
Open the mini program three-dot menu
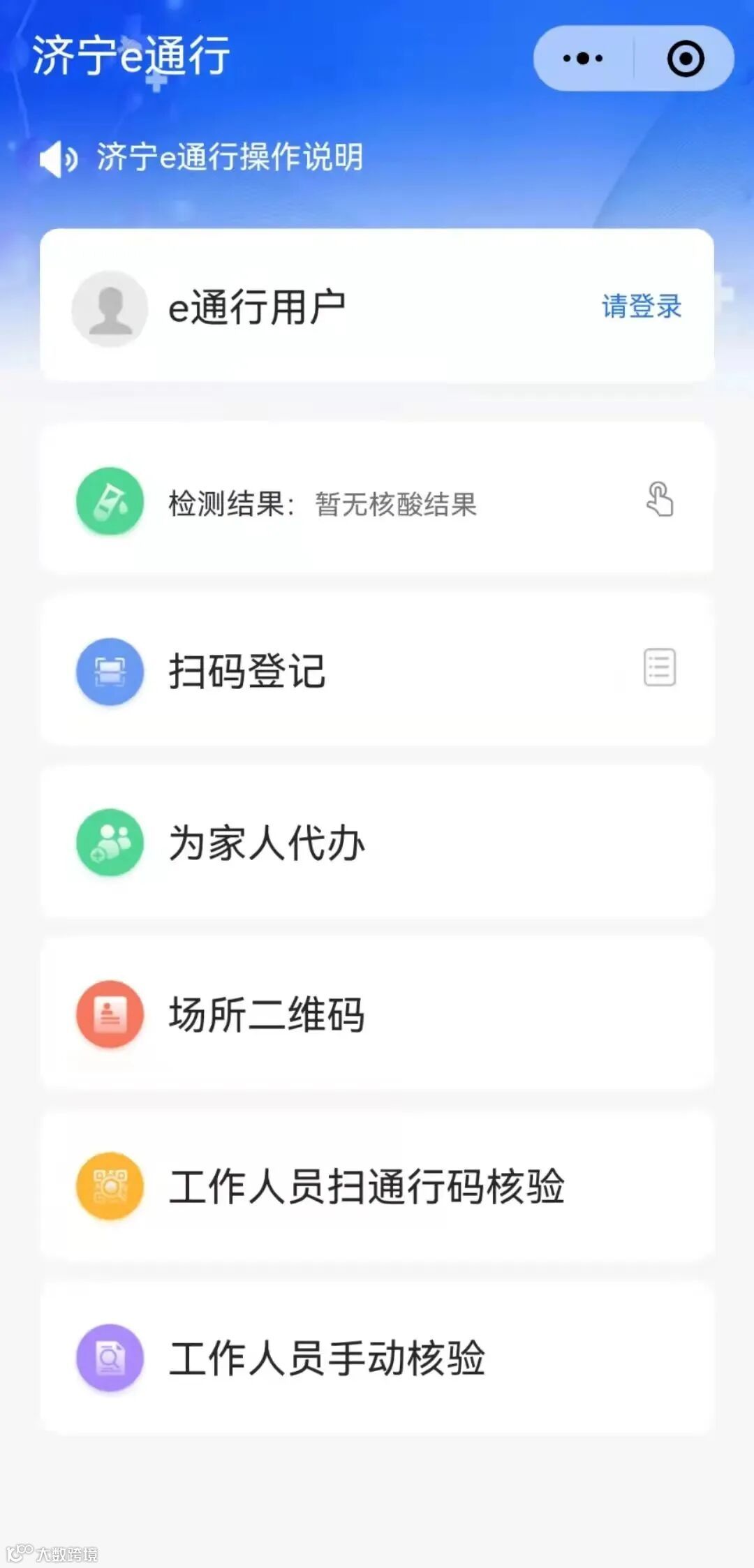583,59
